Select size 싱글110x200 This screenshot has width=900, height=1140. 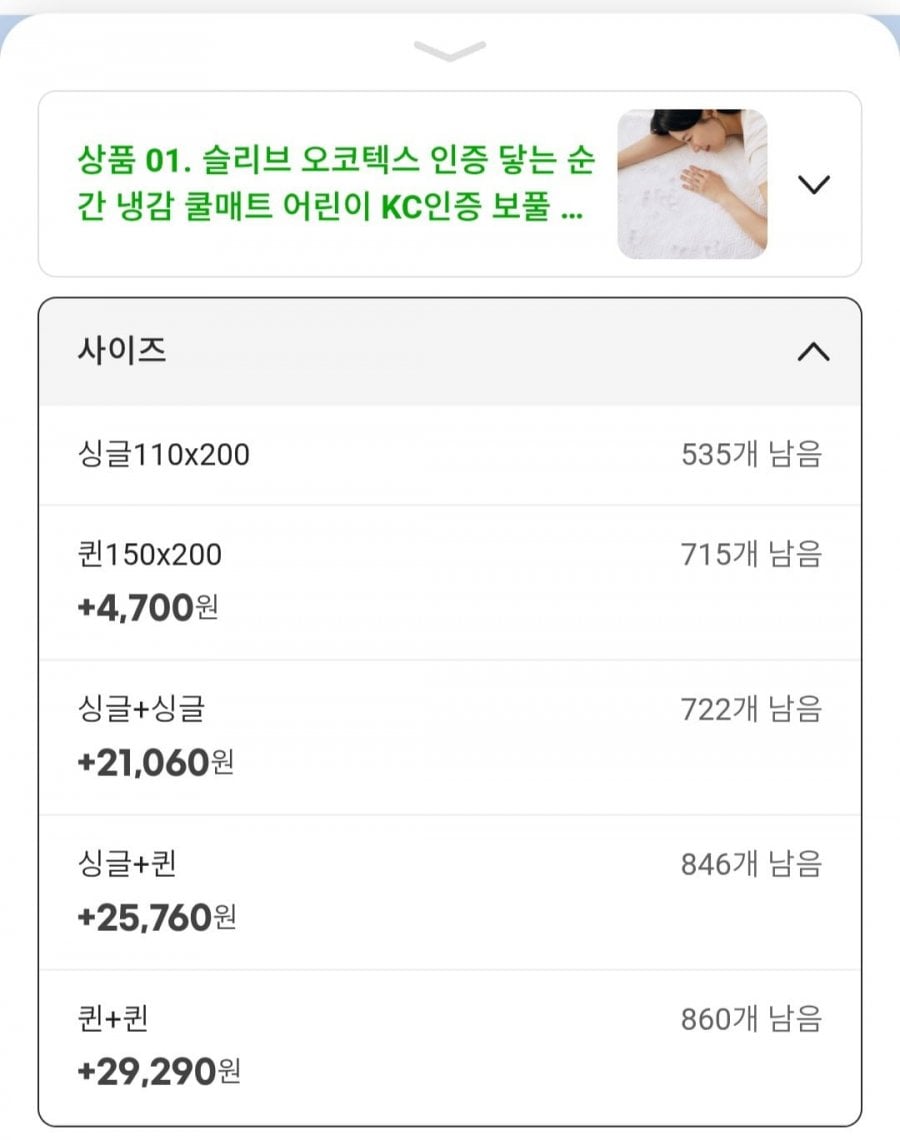449,455
